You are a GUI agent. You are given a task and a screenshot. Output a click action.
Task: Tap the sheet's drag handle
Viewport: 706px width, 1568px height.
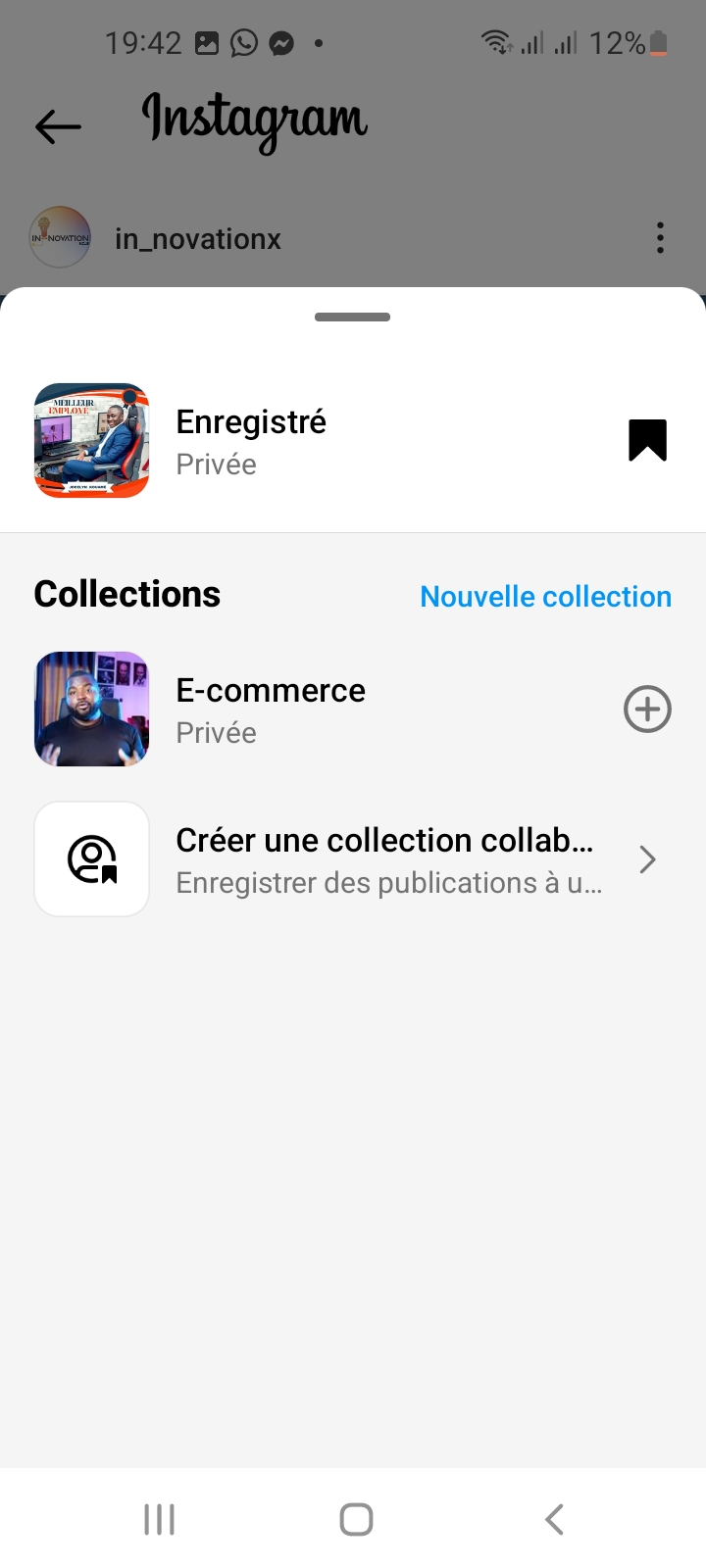(x=353, y=318)
